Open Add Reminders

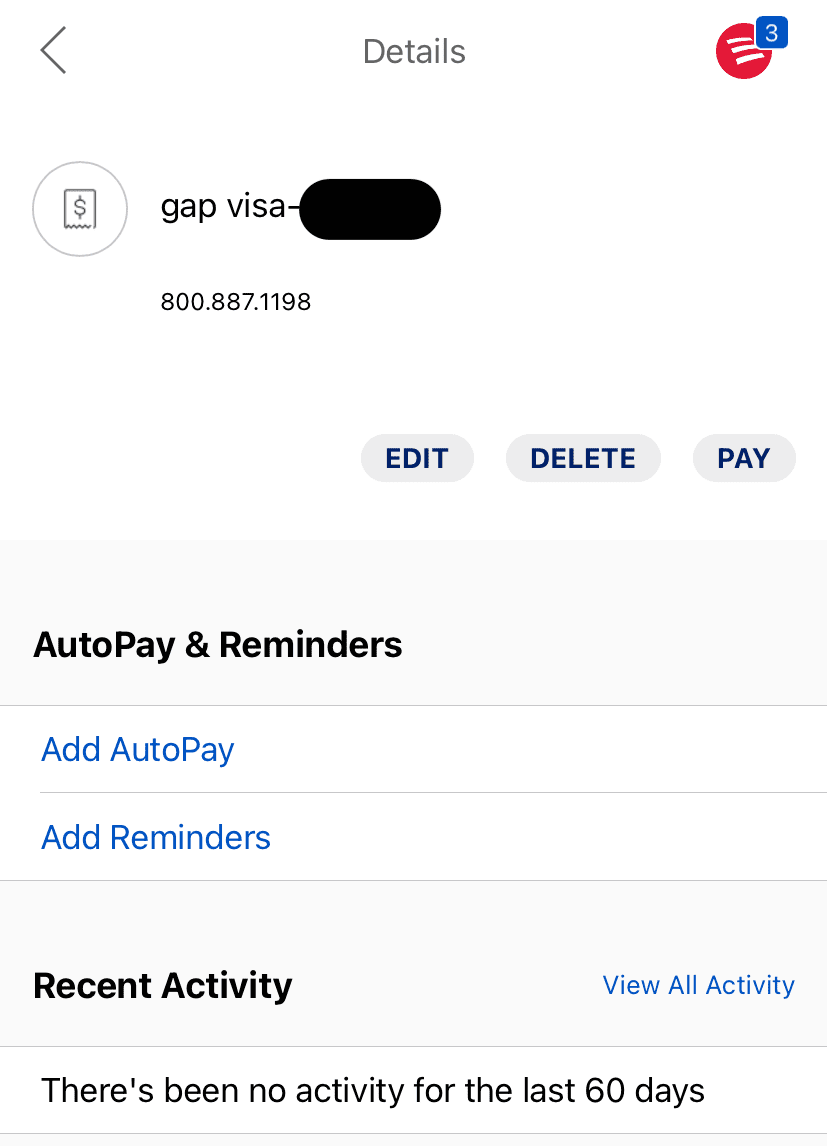tap(155, 837)
